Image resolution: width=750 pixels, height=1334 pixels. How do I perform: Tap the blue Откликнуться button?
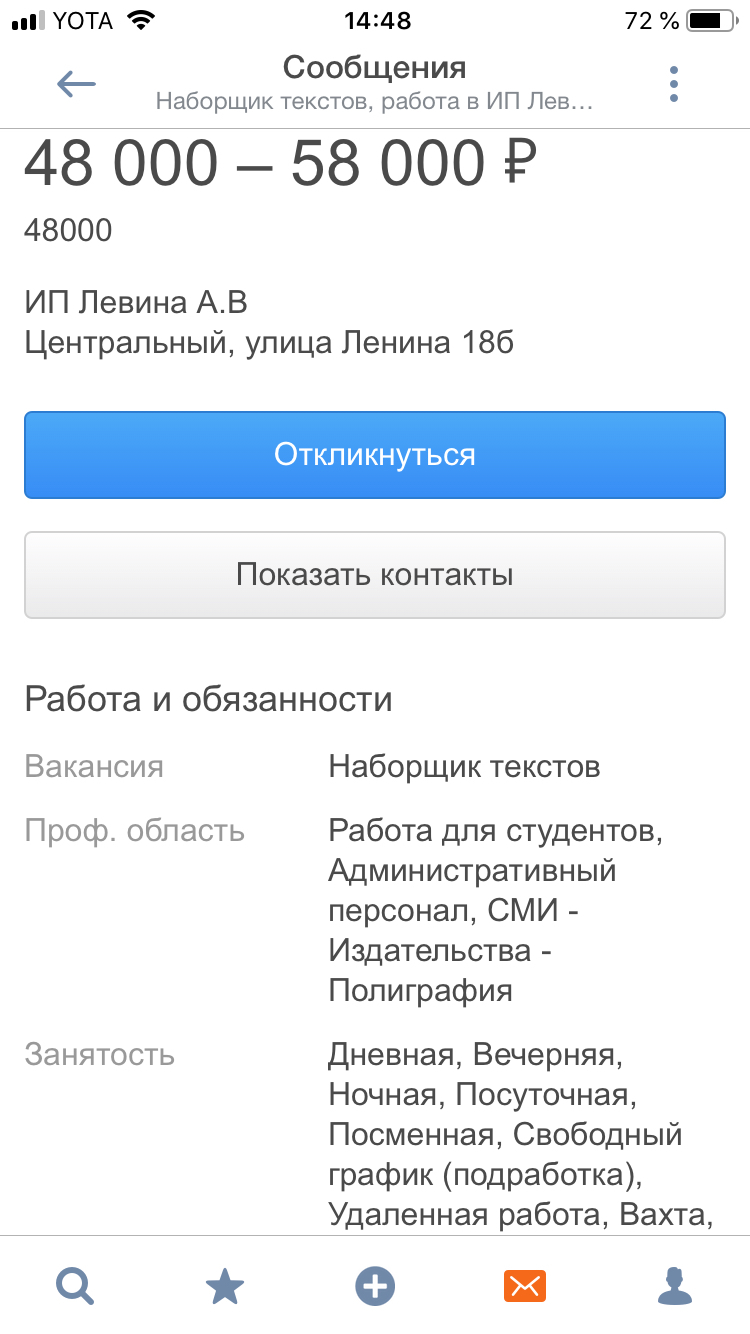pyautogui.click(x=374, y=455)
